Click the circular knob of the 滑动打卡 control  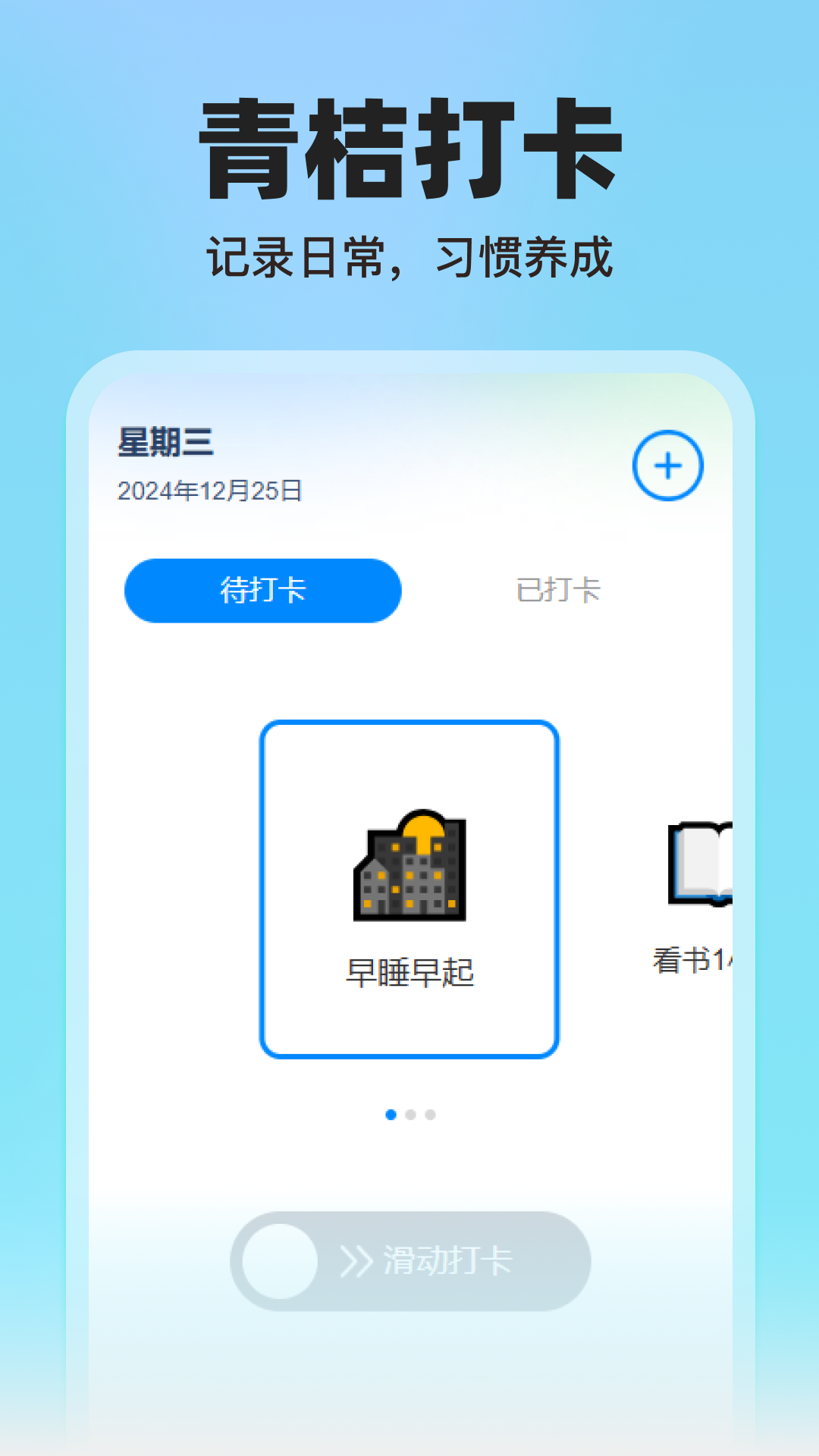coord(281,1259)
